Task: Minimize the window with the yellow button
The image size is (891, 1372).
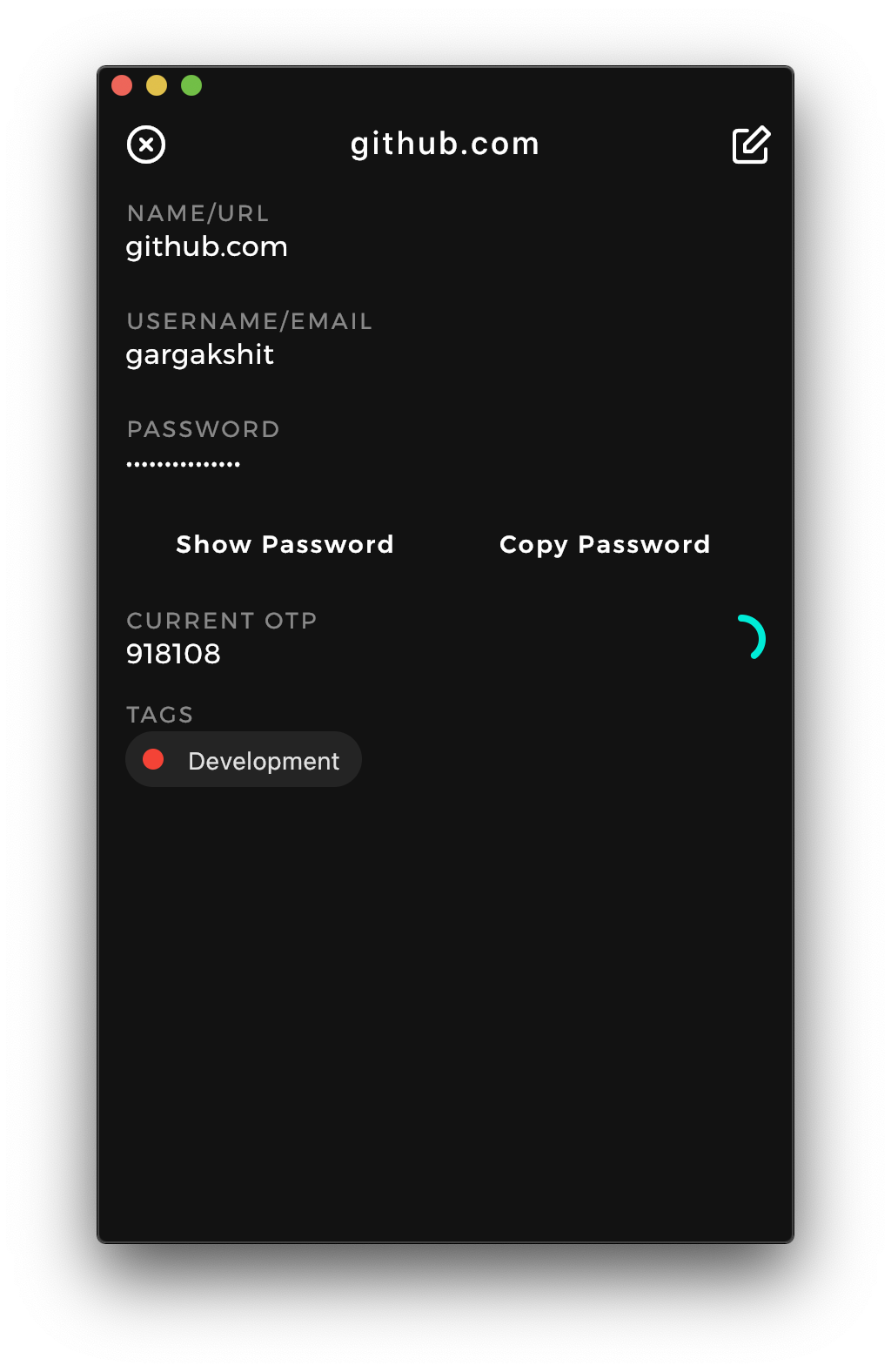Action: (x=157, y=85)
